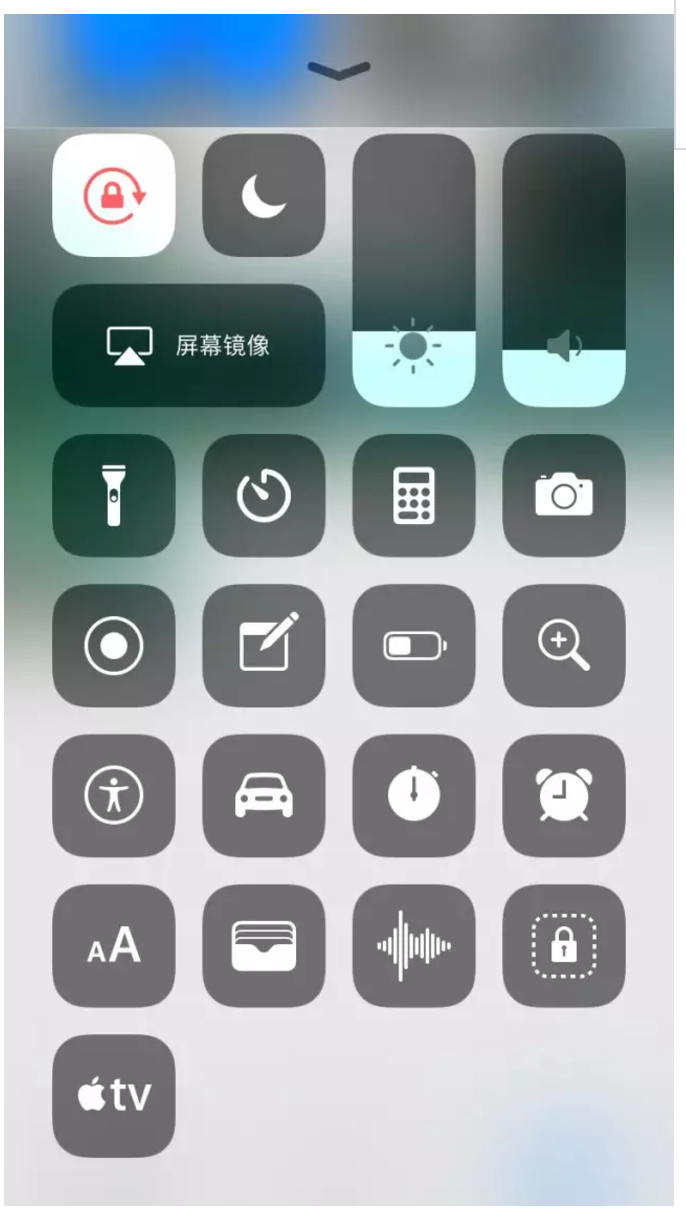Open Wallet cards

[x=263, y=945]
